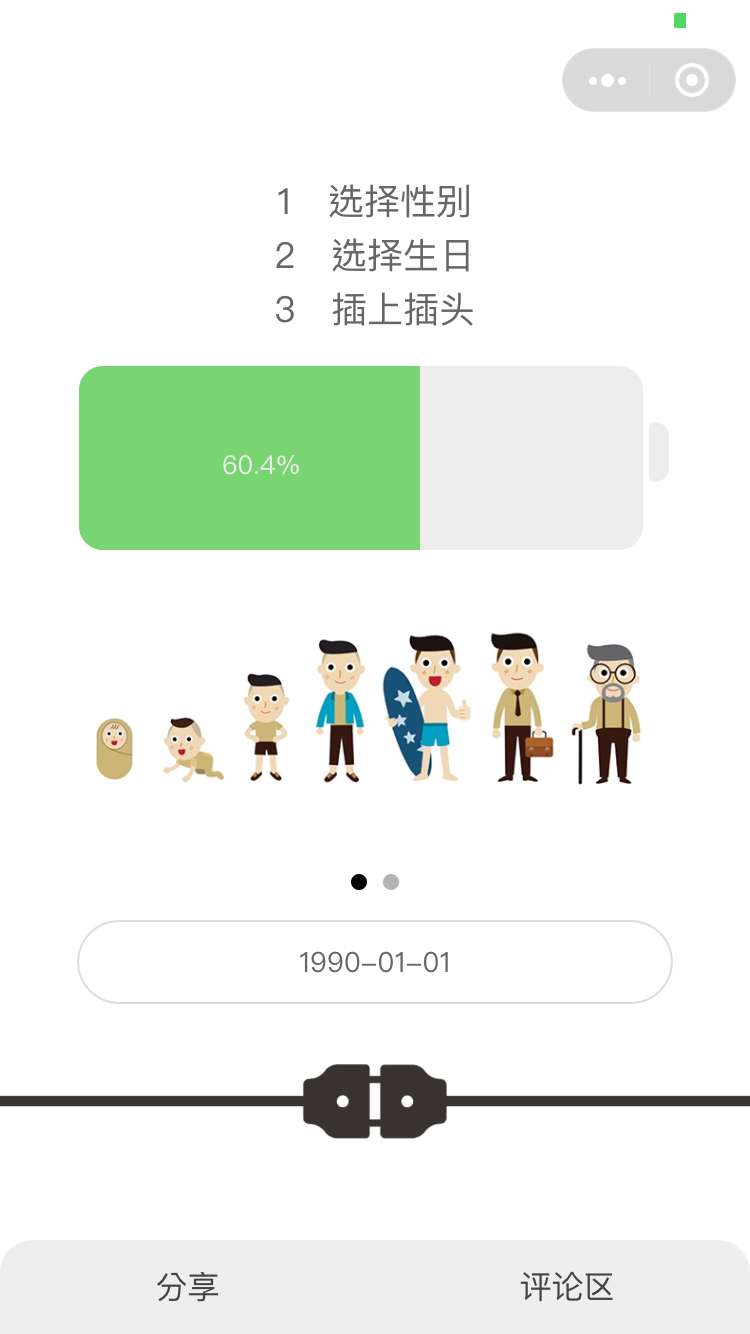This screenshot has width=750, height=1334.
Task: Tap the 分享 share button
Action: pyautogui.click(x=188, y=1287)
